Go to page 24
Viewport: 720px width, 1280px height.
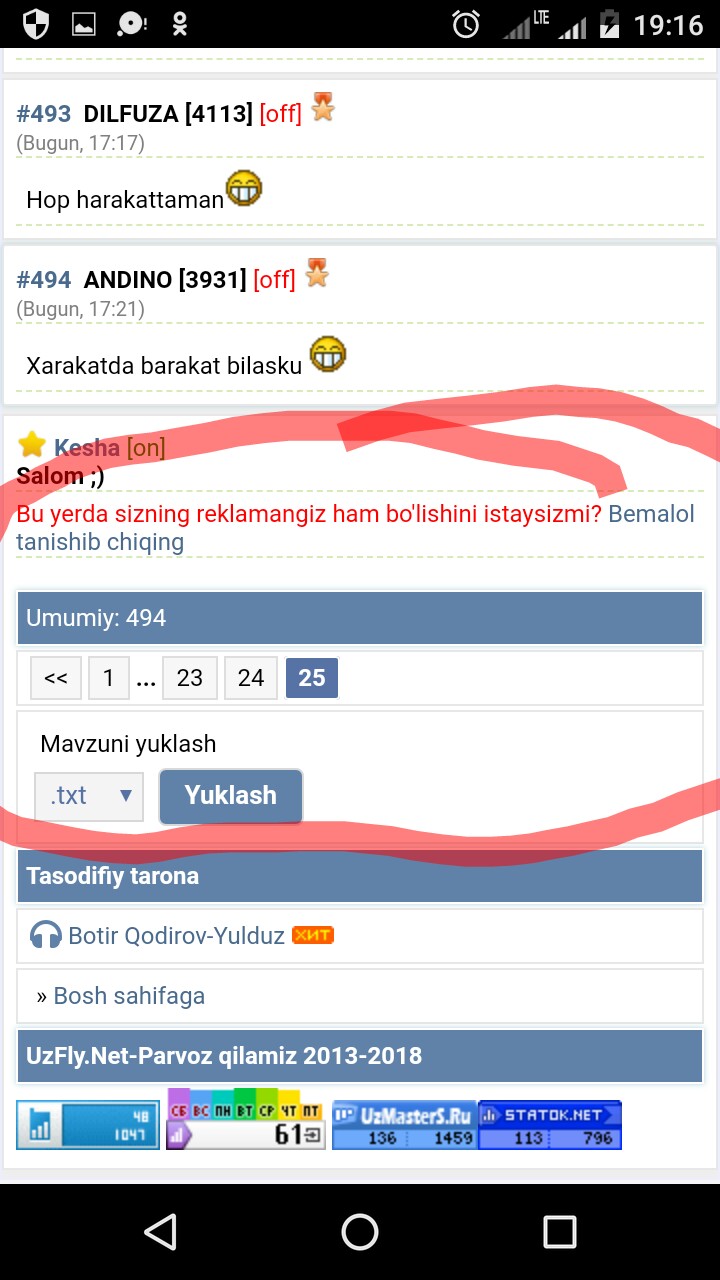(251, 678)
